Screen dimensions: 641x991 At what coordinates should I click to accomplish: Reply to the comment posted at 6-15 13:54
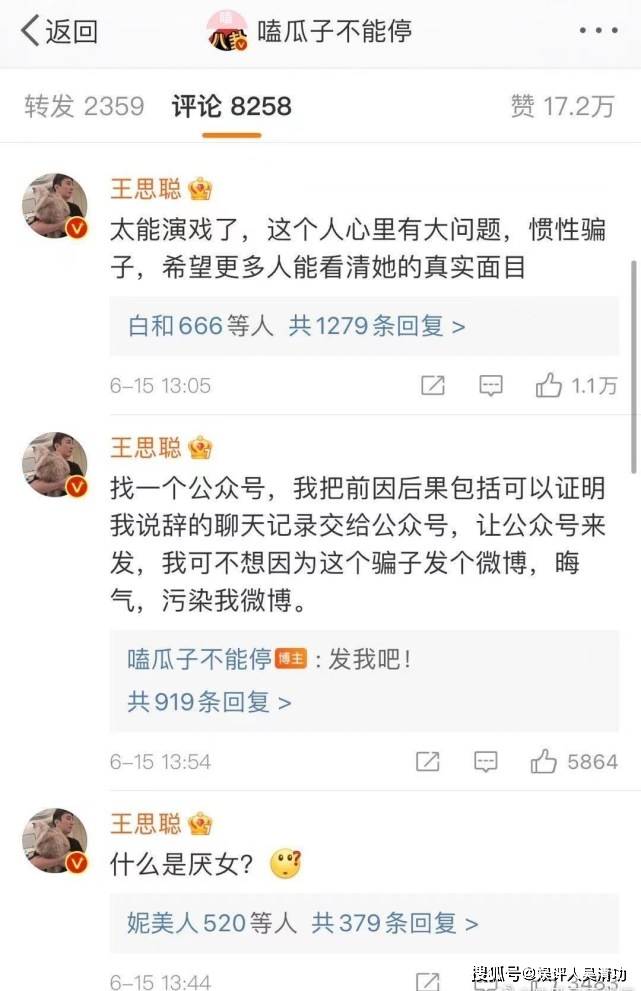[x=485, y=762]
